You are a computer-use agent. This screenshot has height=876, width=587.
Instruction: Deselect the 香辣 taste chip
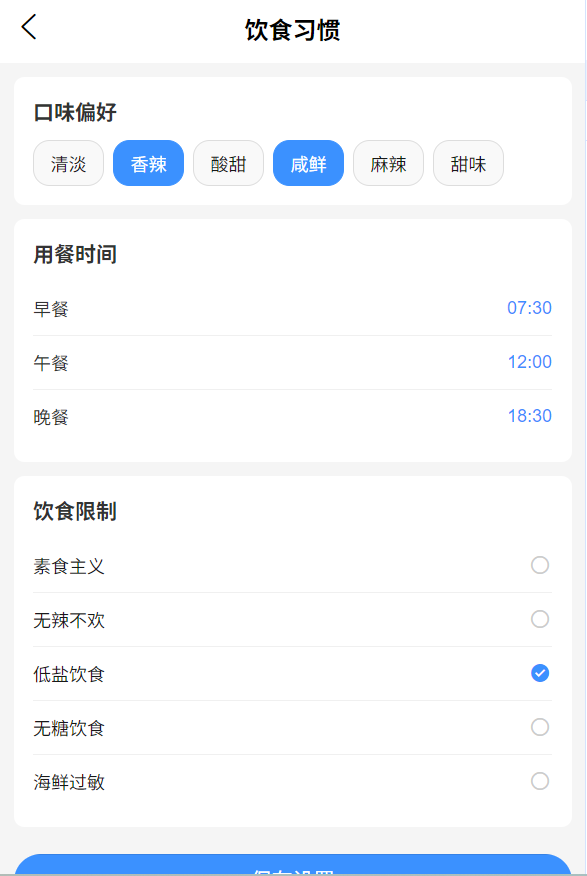coord(149,163)
